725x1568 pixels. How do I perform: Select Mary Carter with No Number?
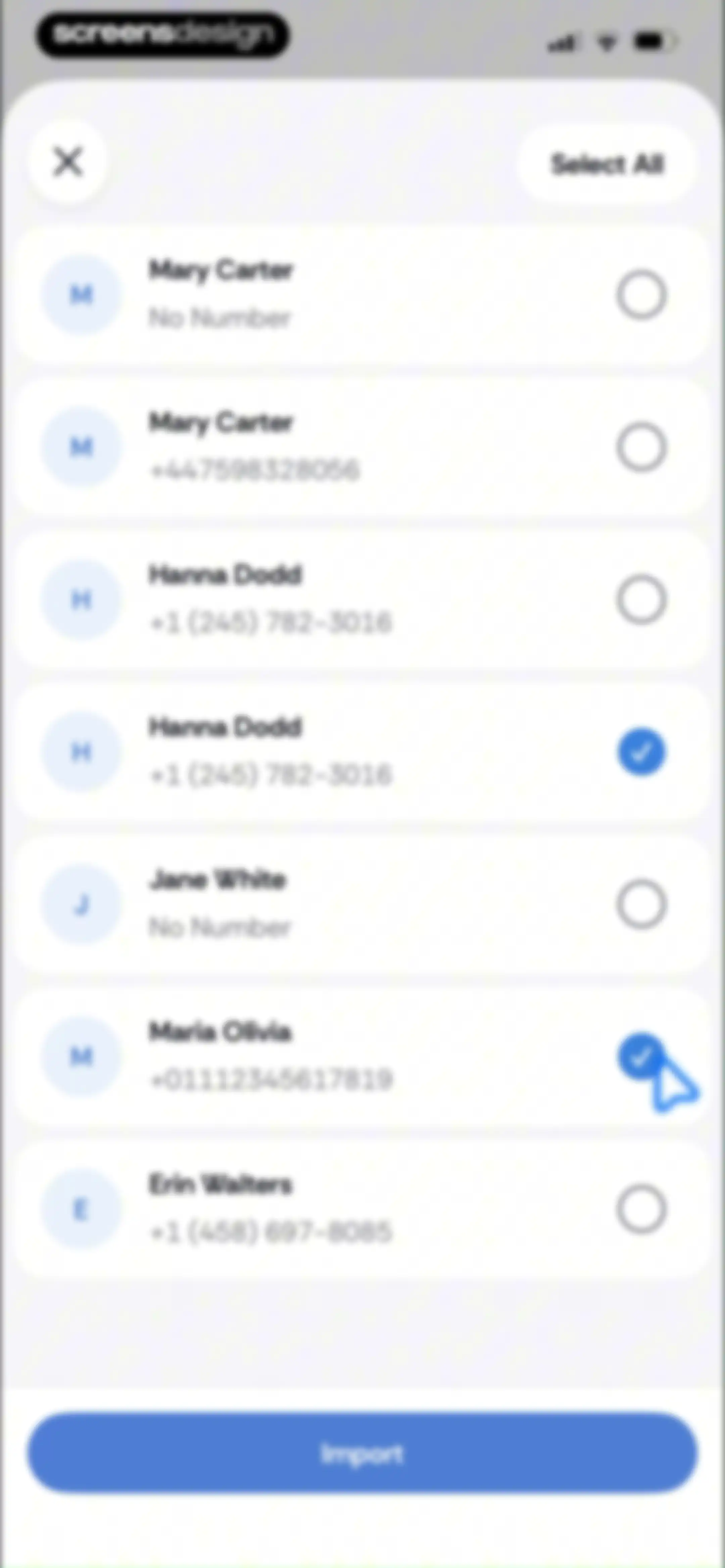[641, 295]
